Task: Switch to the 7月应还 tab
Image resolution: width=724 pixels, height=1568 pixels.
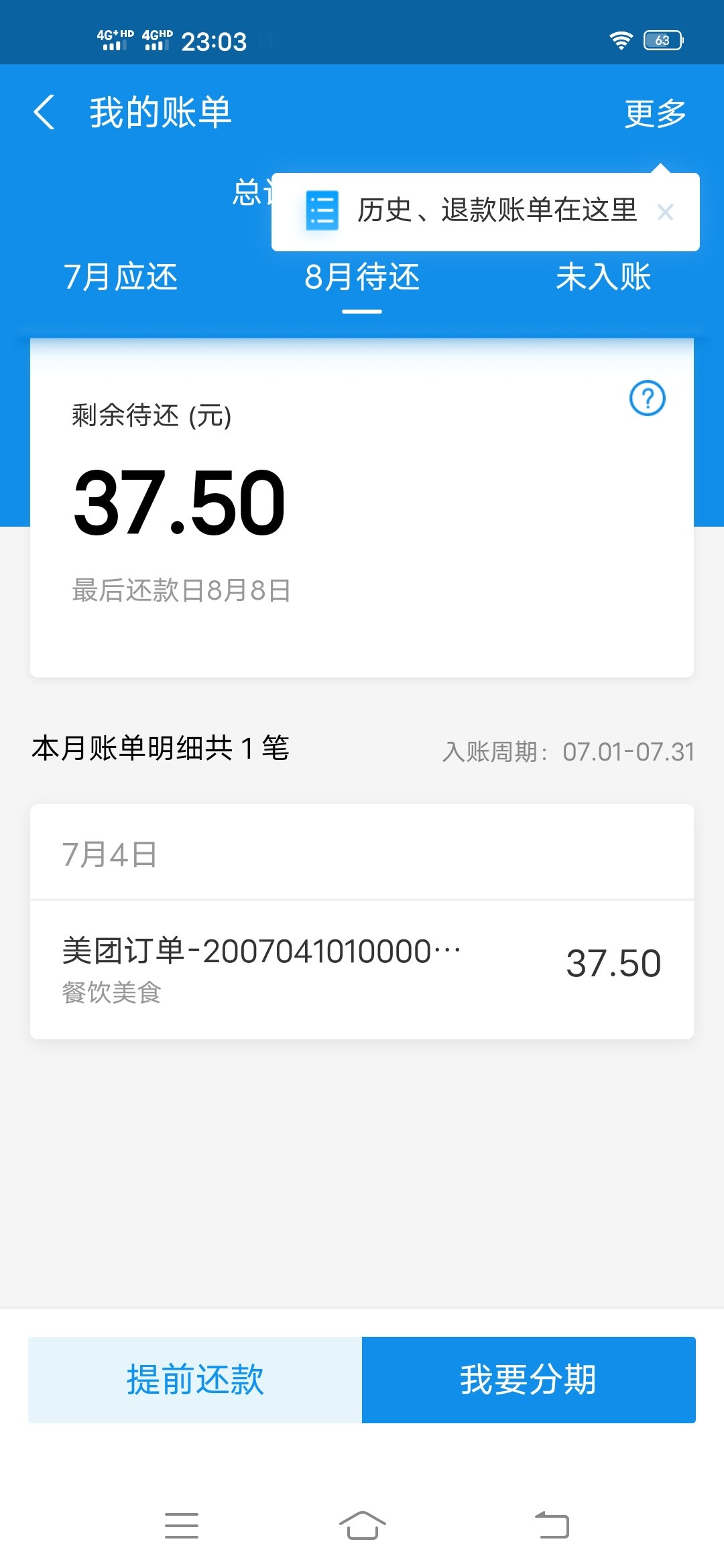Action: point(121,277)
